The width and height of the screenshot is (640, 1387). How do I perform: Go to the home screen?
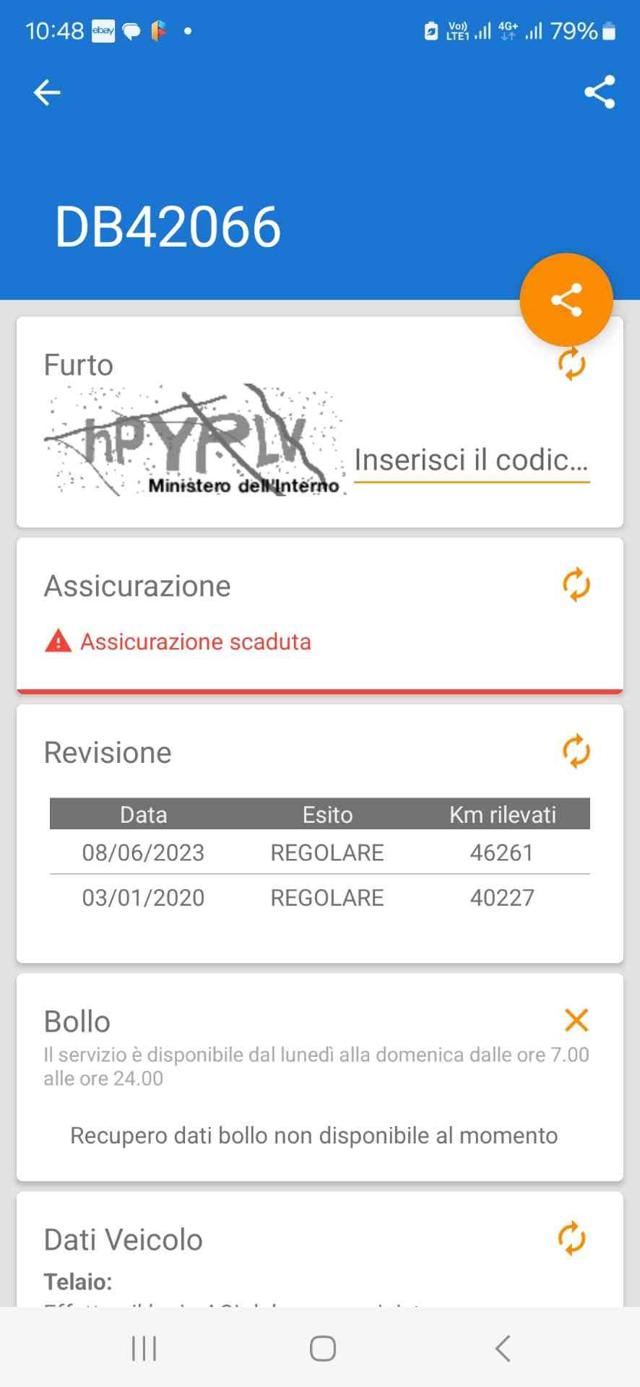[x=322, y=1348]
